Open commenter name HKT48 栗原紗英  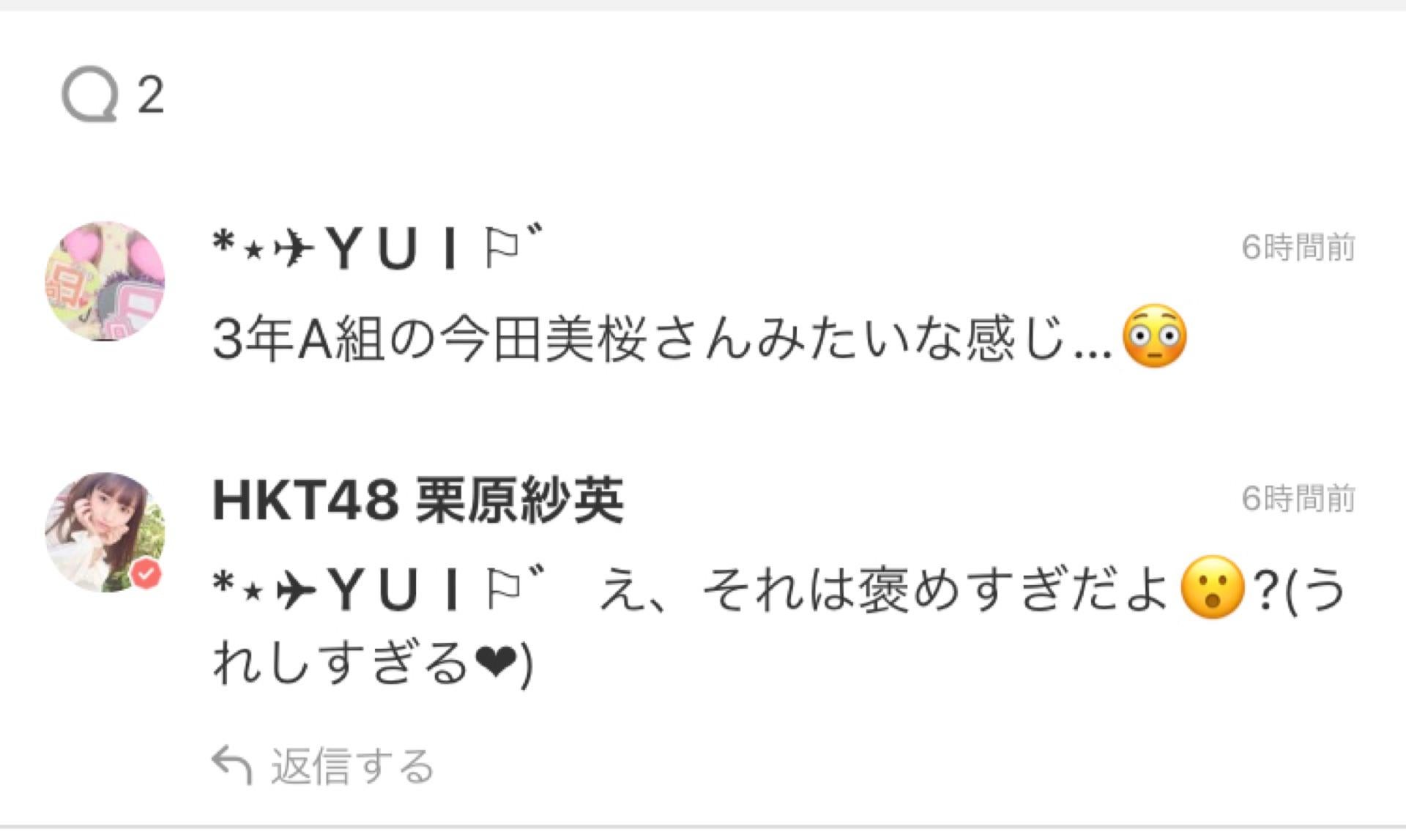tap(417, 501)
